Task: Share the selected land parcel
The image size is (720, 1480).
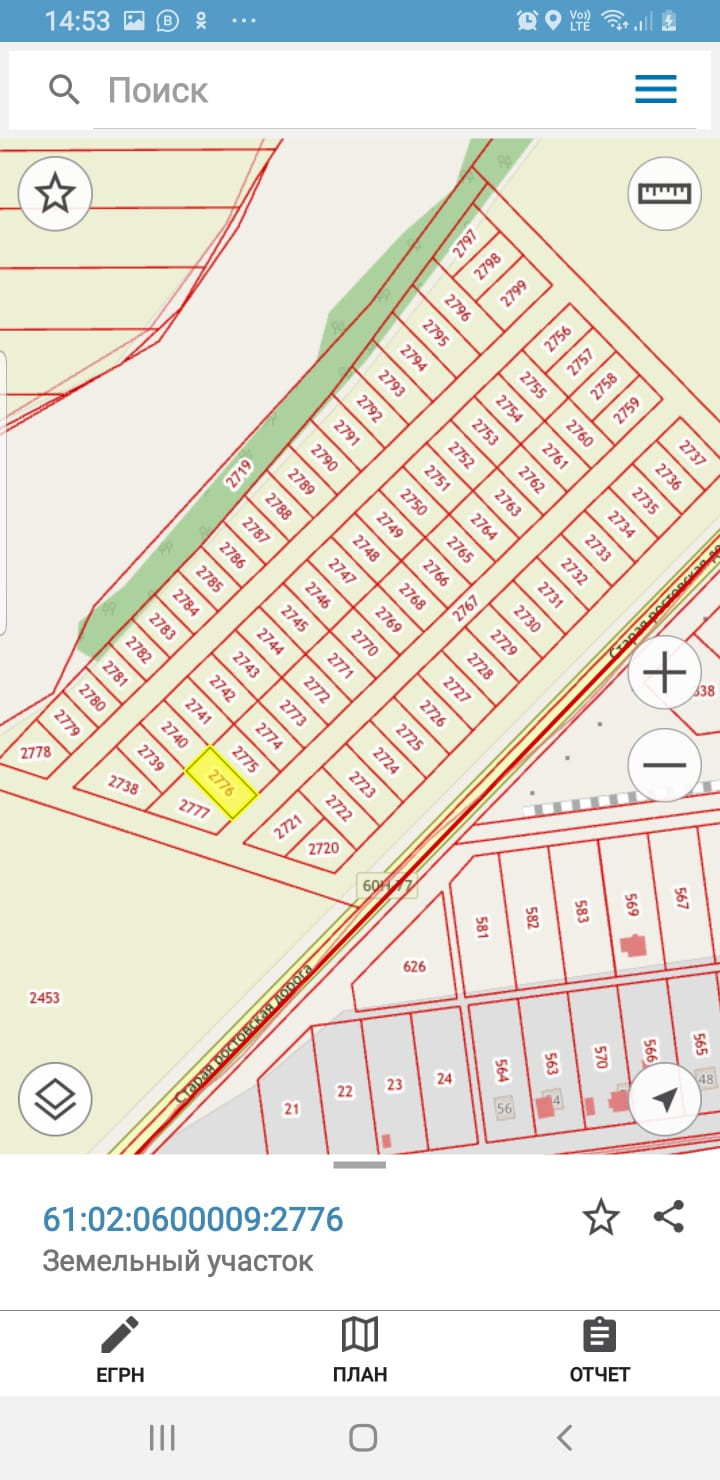Action: [x=668, y=1217]
